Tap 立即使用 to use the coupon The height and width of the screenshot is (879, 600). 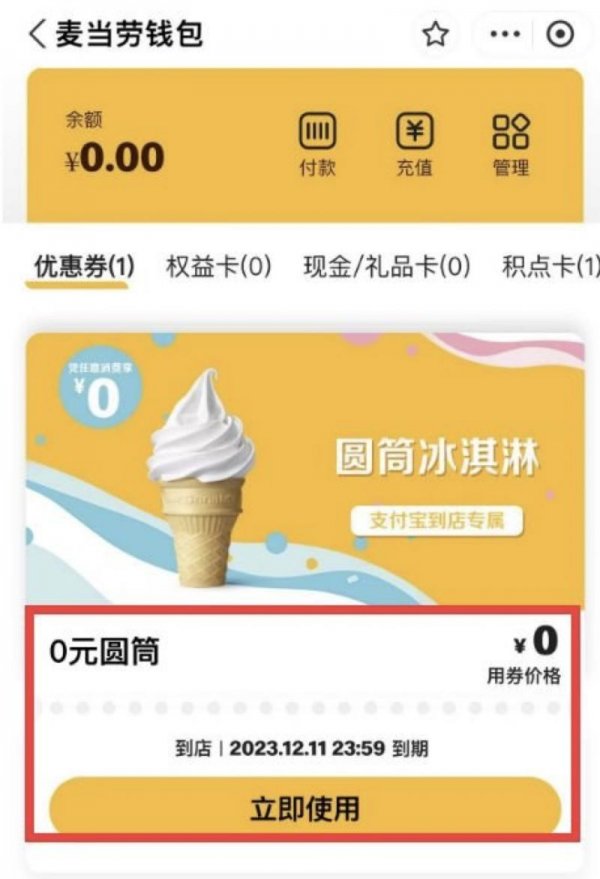point(304,808)
